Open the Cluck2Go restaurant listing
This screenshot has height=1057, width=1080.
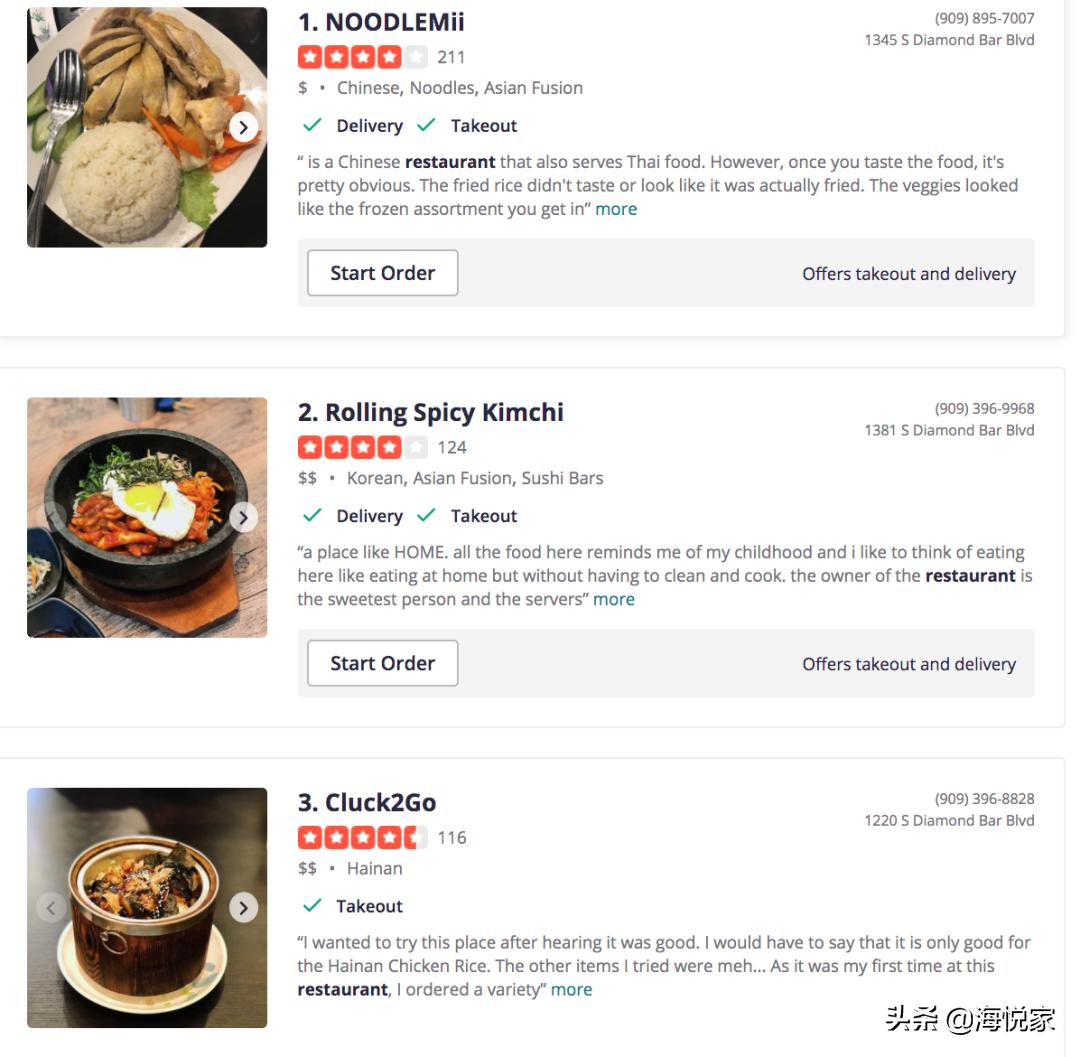point(380,802)
